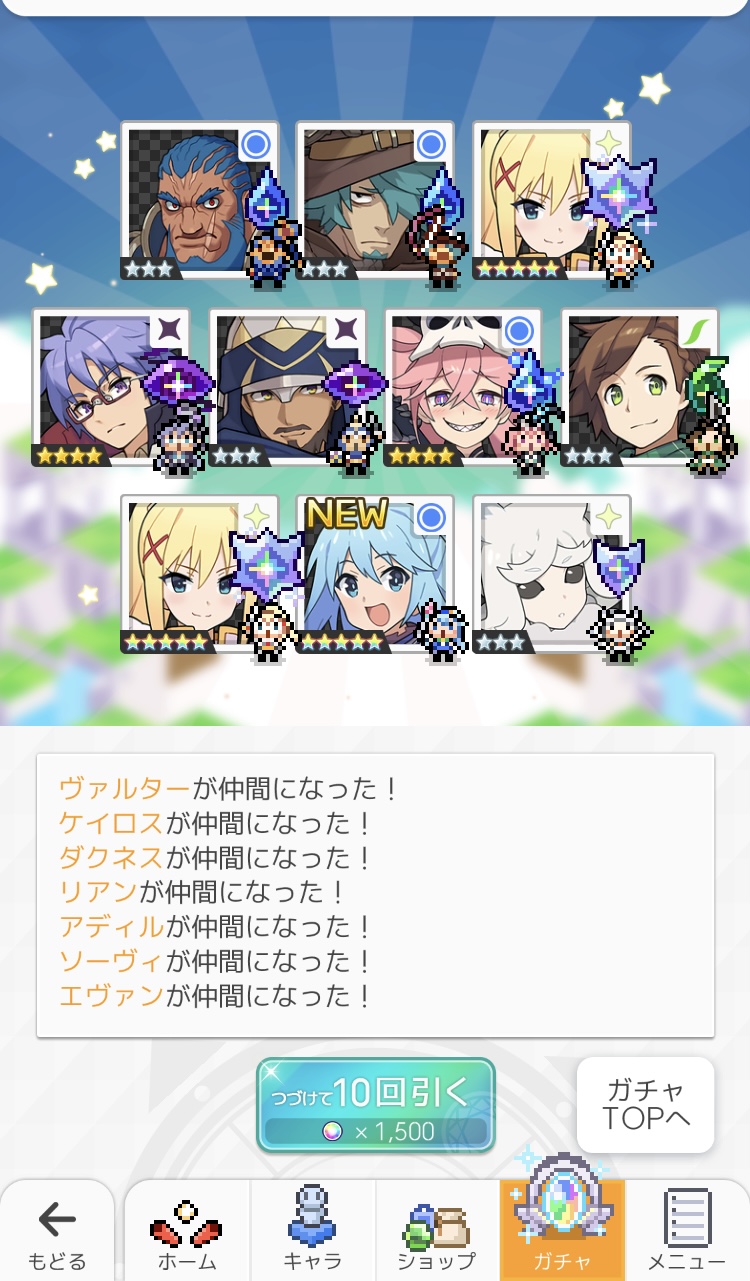This screenshot has height=1281, width=750.
Task: View the blue-bearded three-star man card
Action: point(199,201)
